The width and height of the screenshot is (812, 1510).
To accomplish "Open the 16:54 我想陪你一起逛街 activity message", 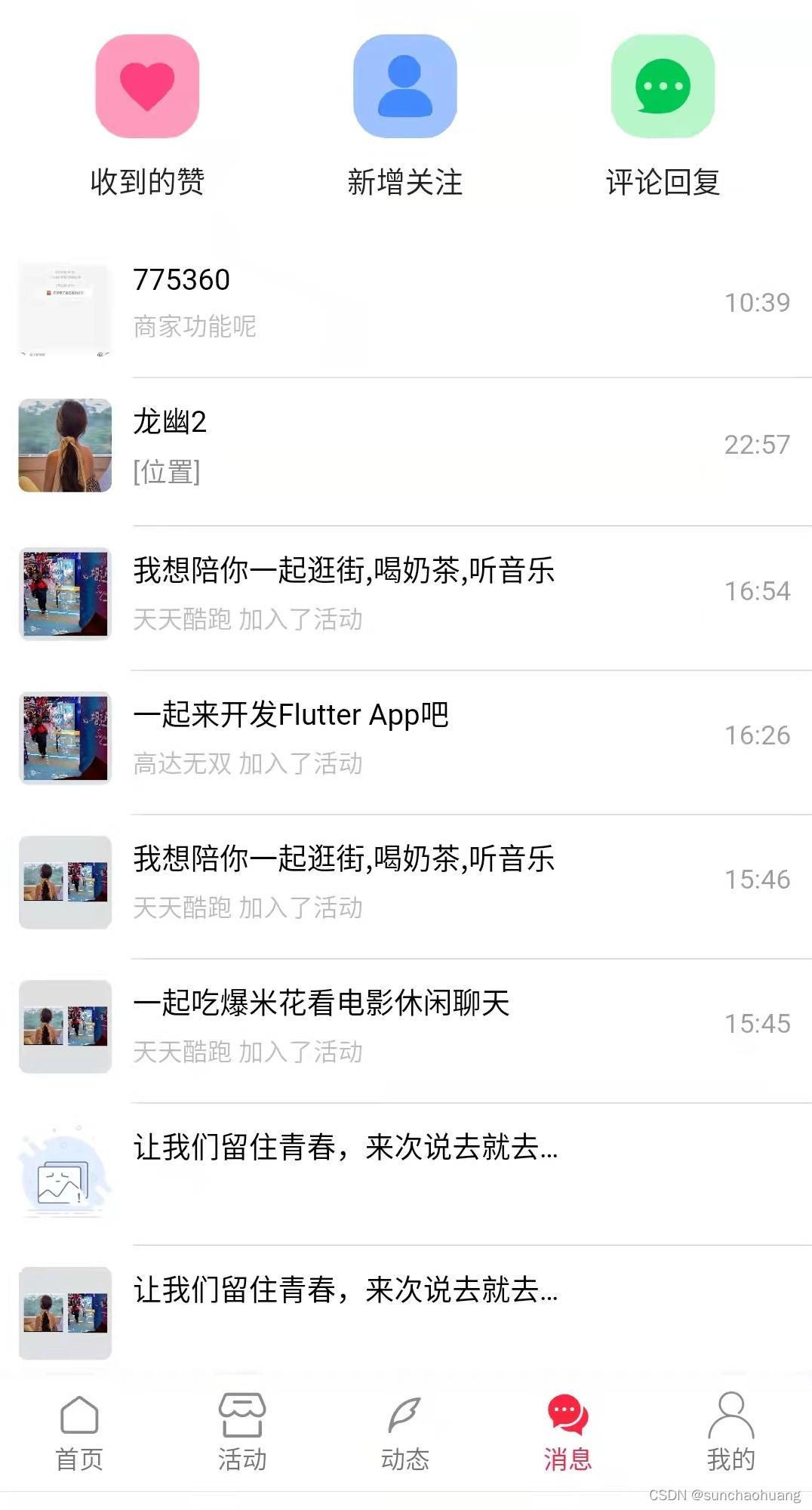I will pyautogui.click(x=406, y=593).
